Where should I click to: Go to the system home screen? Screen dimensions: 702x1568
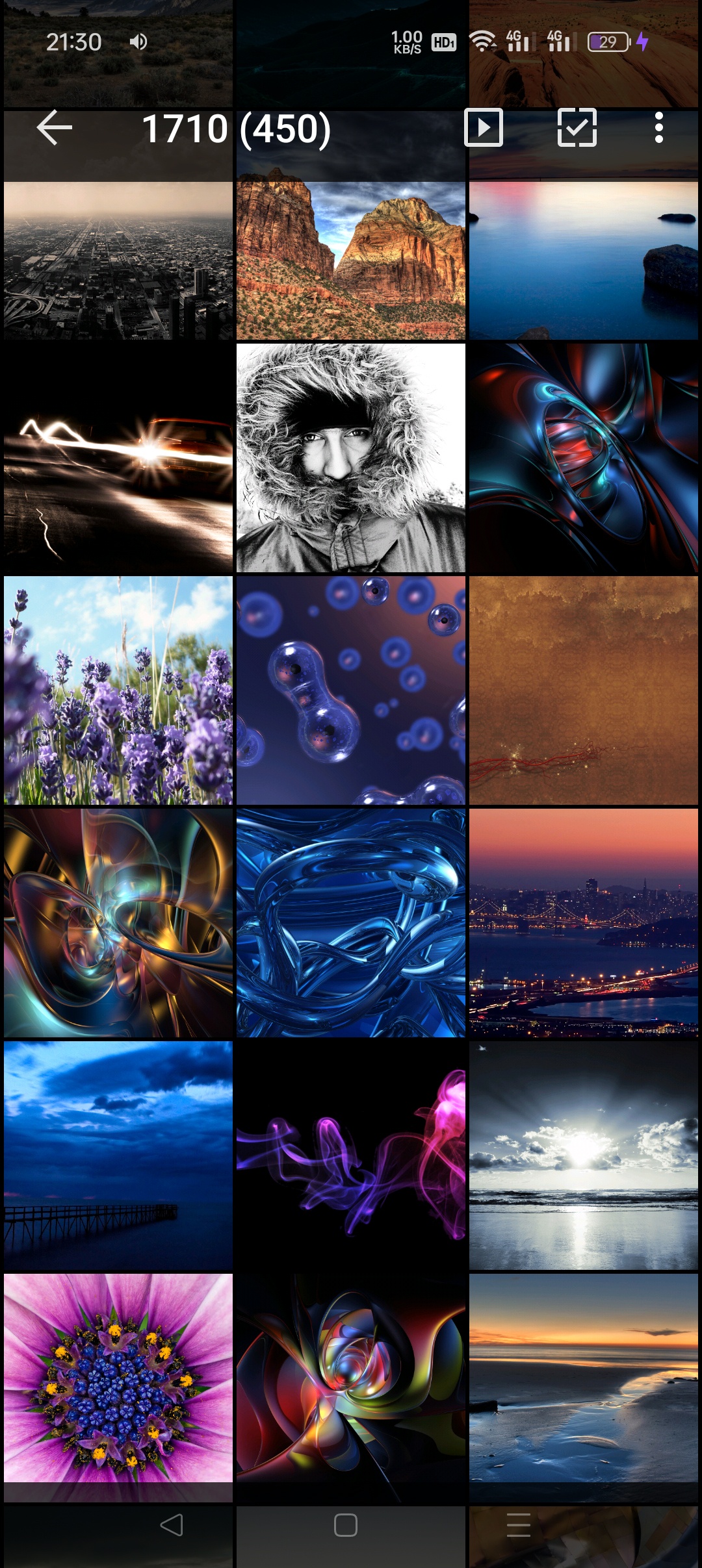pos(345,1525)
